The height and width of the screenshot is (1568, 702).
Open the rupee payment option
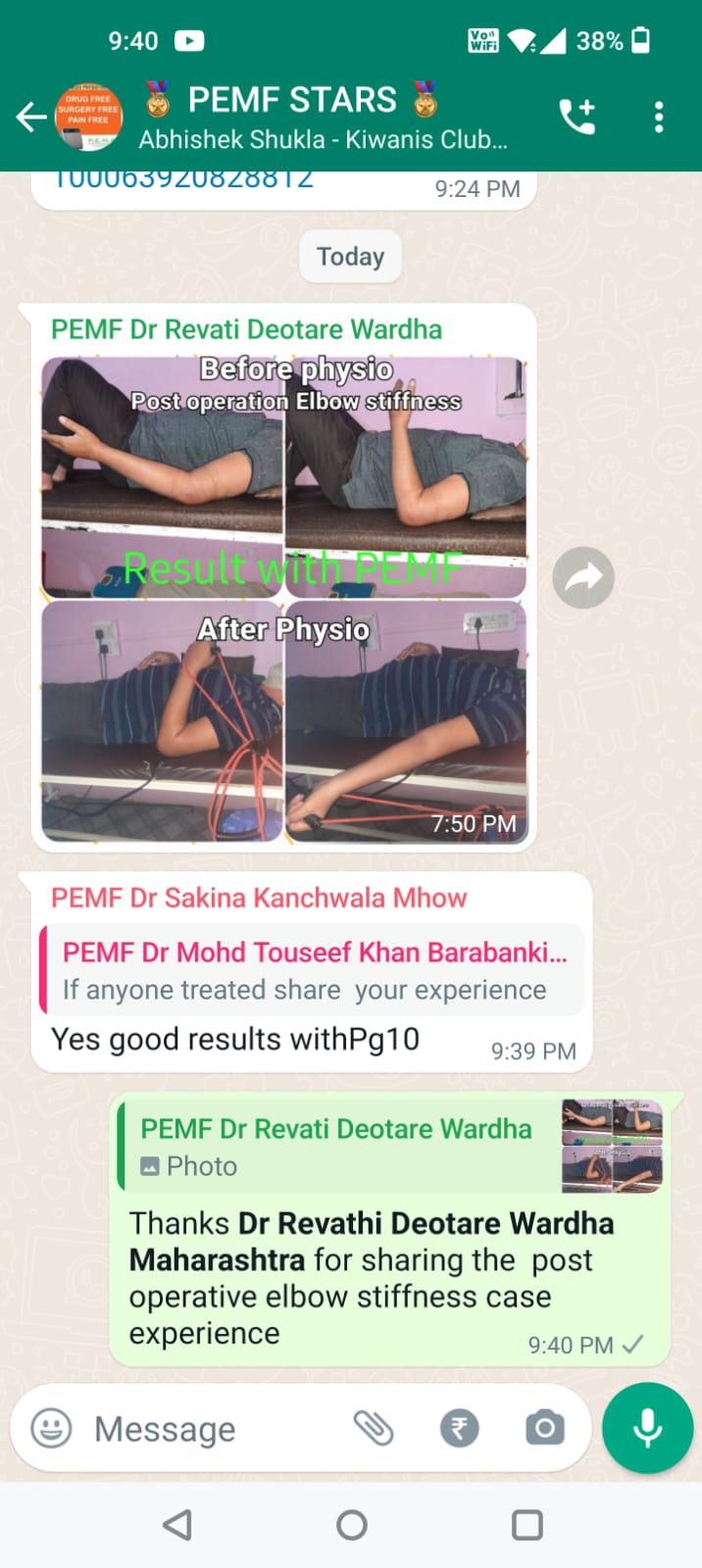click(x=459, y=1428)
